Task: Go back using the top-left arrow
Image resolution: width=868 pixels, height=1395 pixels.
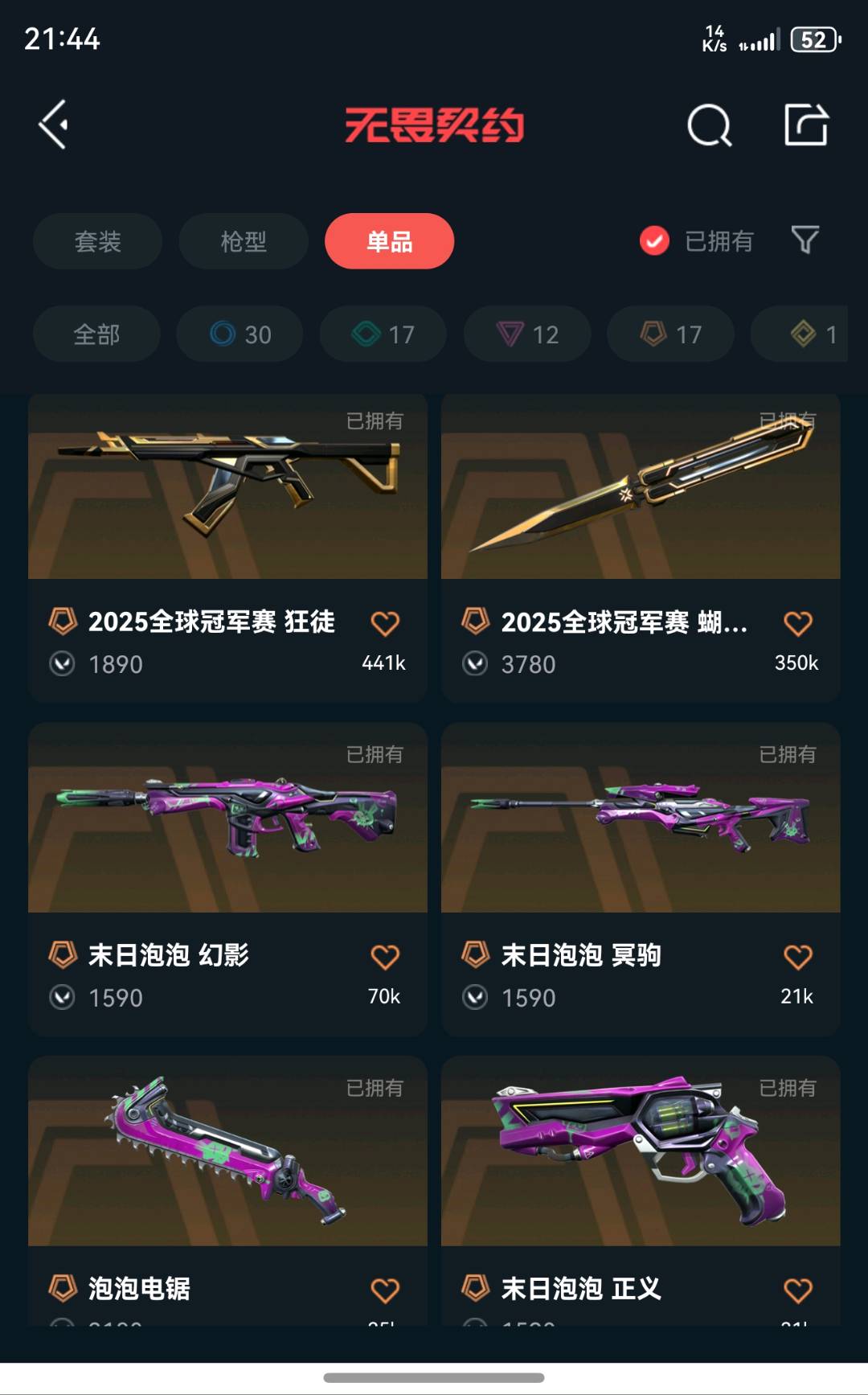Action: (x=53, y=125)
